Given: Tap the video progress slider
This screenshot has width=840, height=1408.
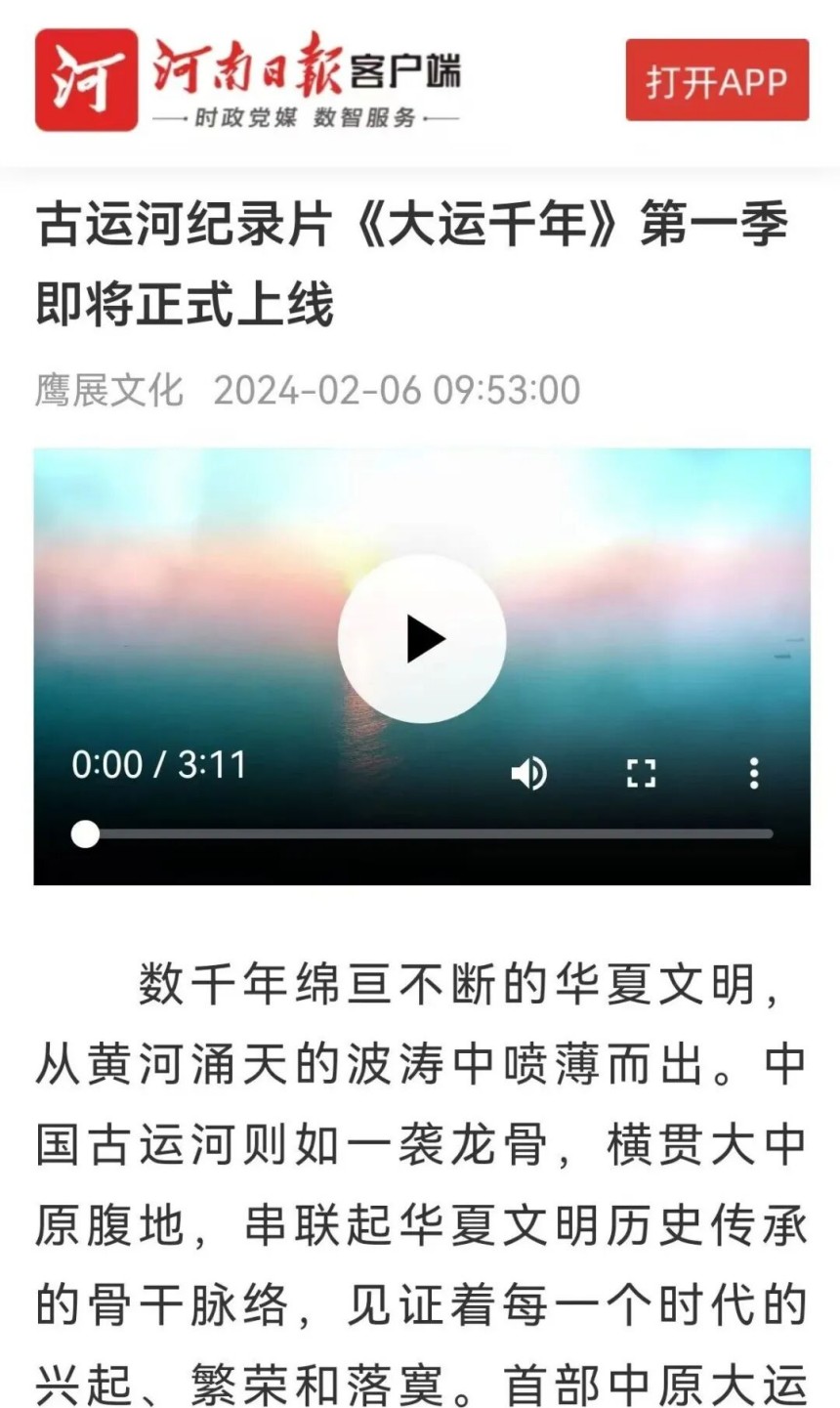Looking at the screenshot, I should coord(430,833).
